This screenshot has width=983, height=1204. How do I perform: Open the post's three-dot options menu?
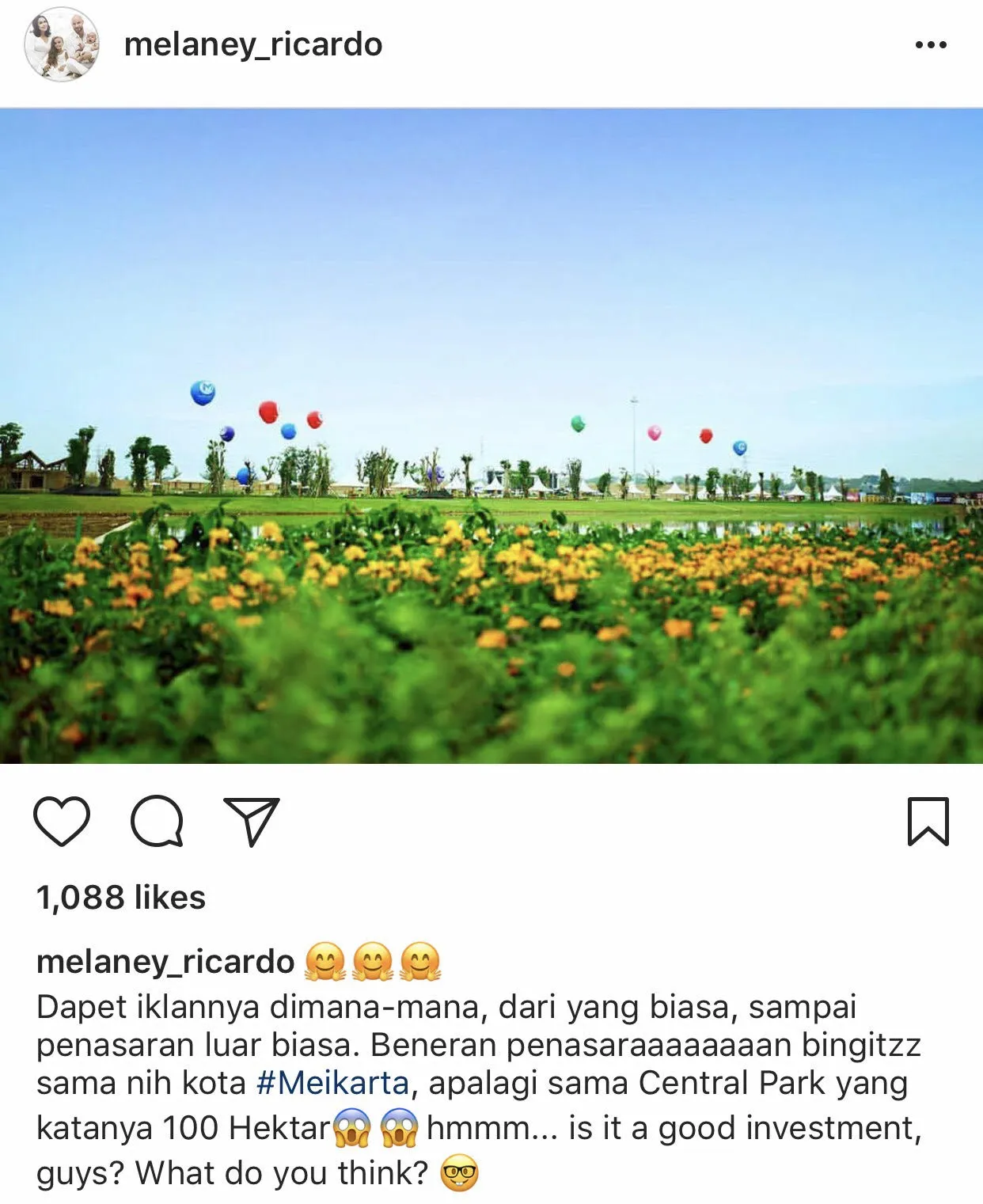930,45
